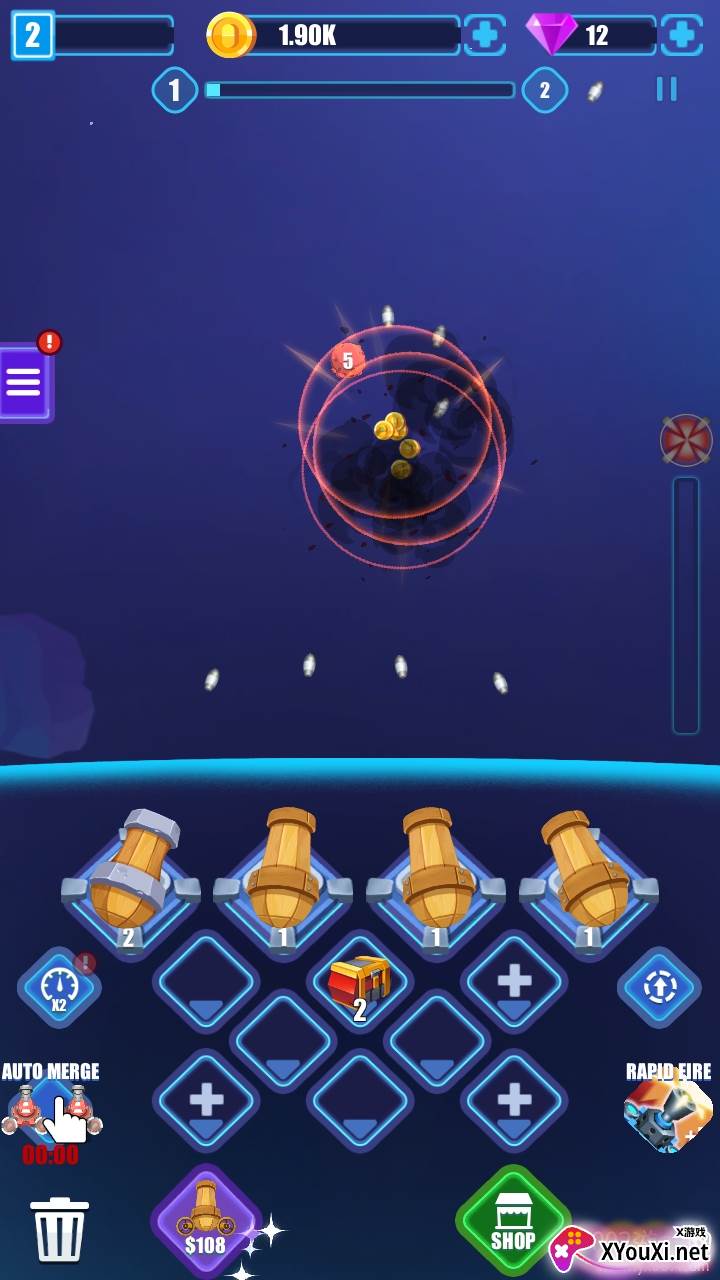Open the Shop
Viewport: 720px width, 1280px height.
pyautogui.click(x=513, y=1220)
